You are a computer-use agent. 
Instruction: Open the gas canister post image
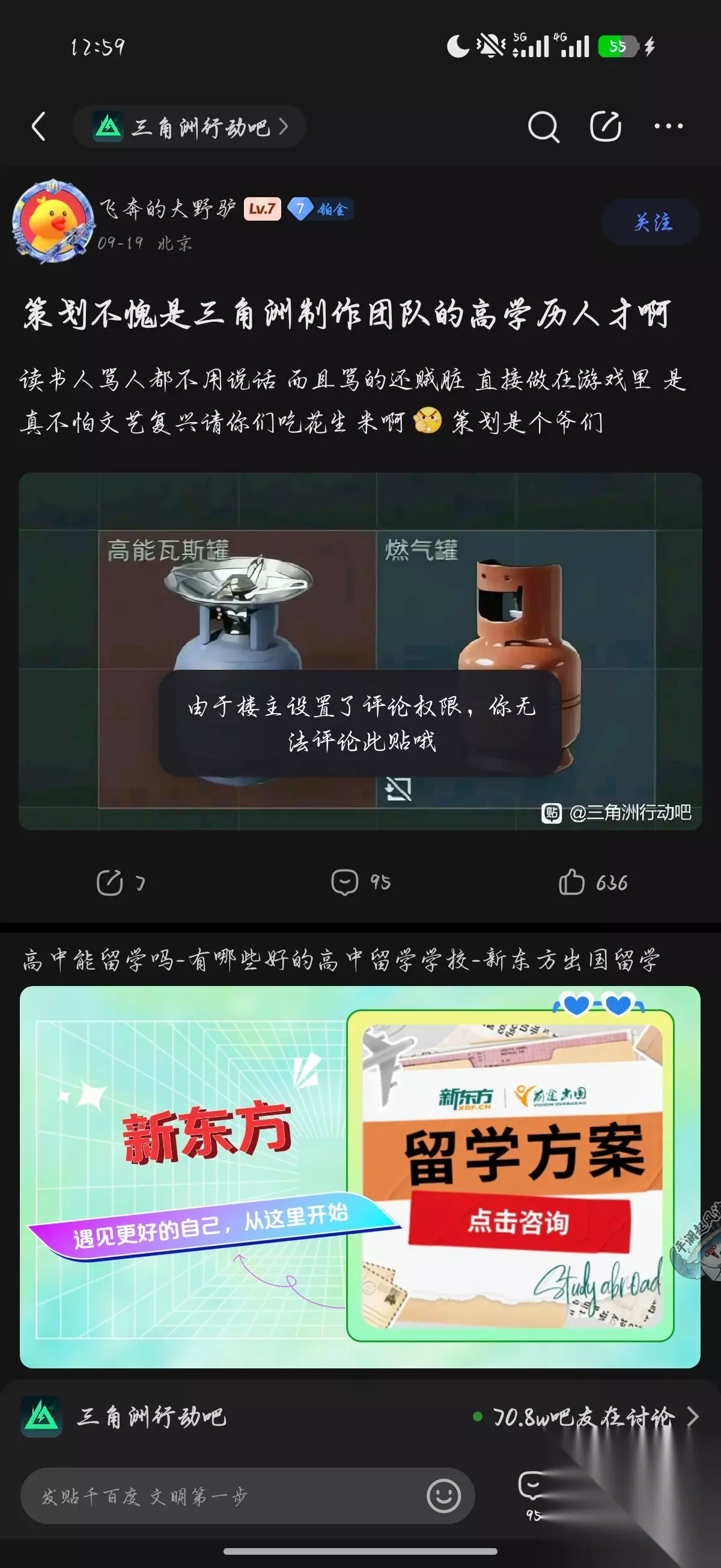[360, 651]
